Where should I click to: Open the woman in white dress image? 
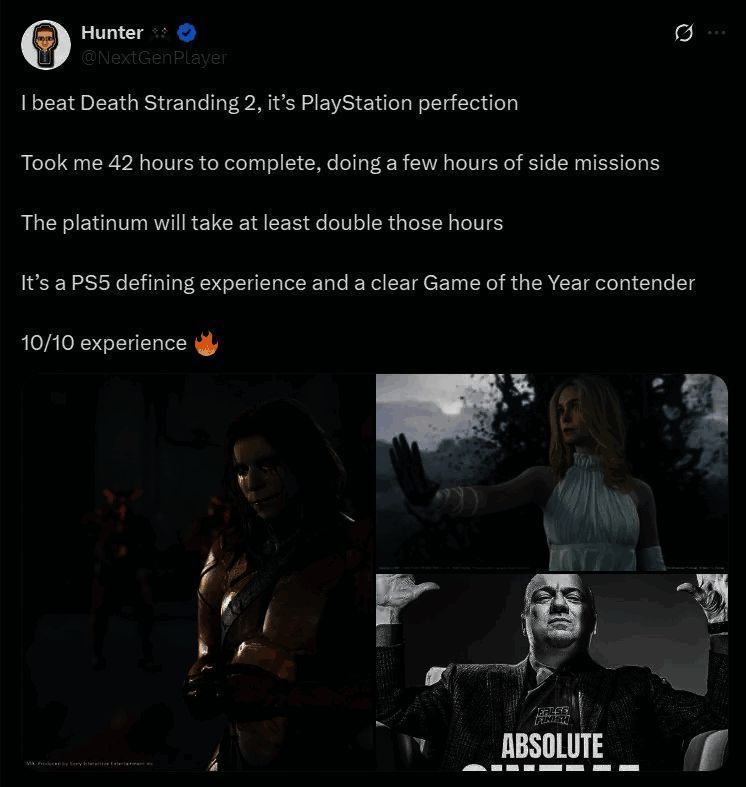(x=551, y=471)
